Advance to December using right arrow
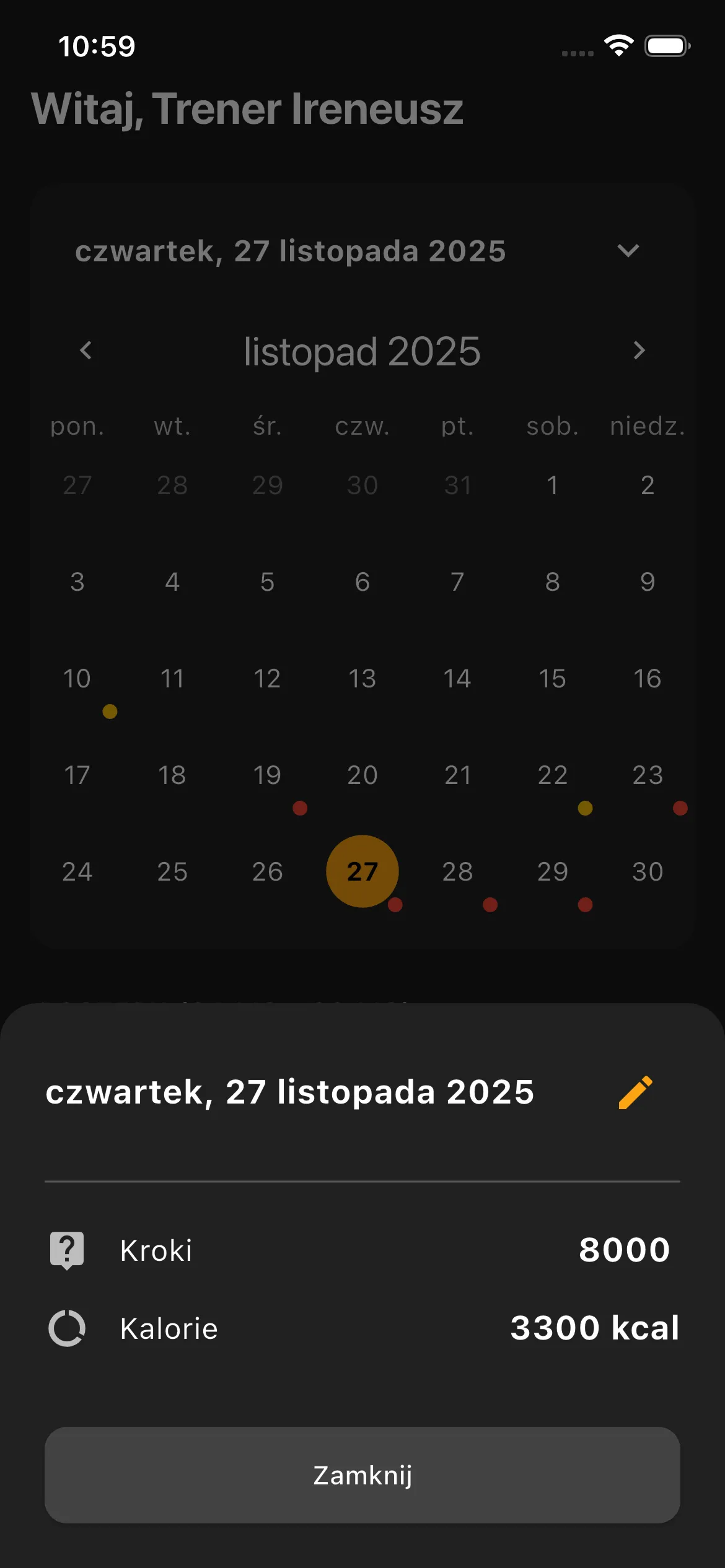This screenshot has width=725, height=1568. coord(639,351)
